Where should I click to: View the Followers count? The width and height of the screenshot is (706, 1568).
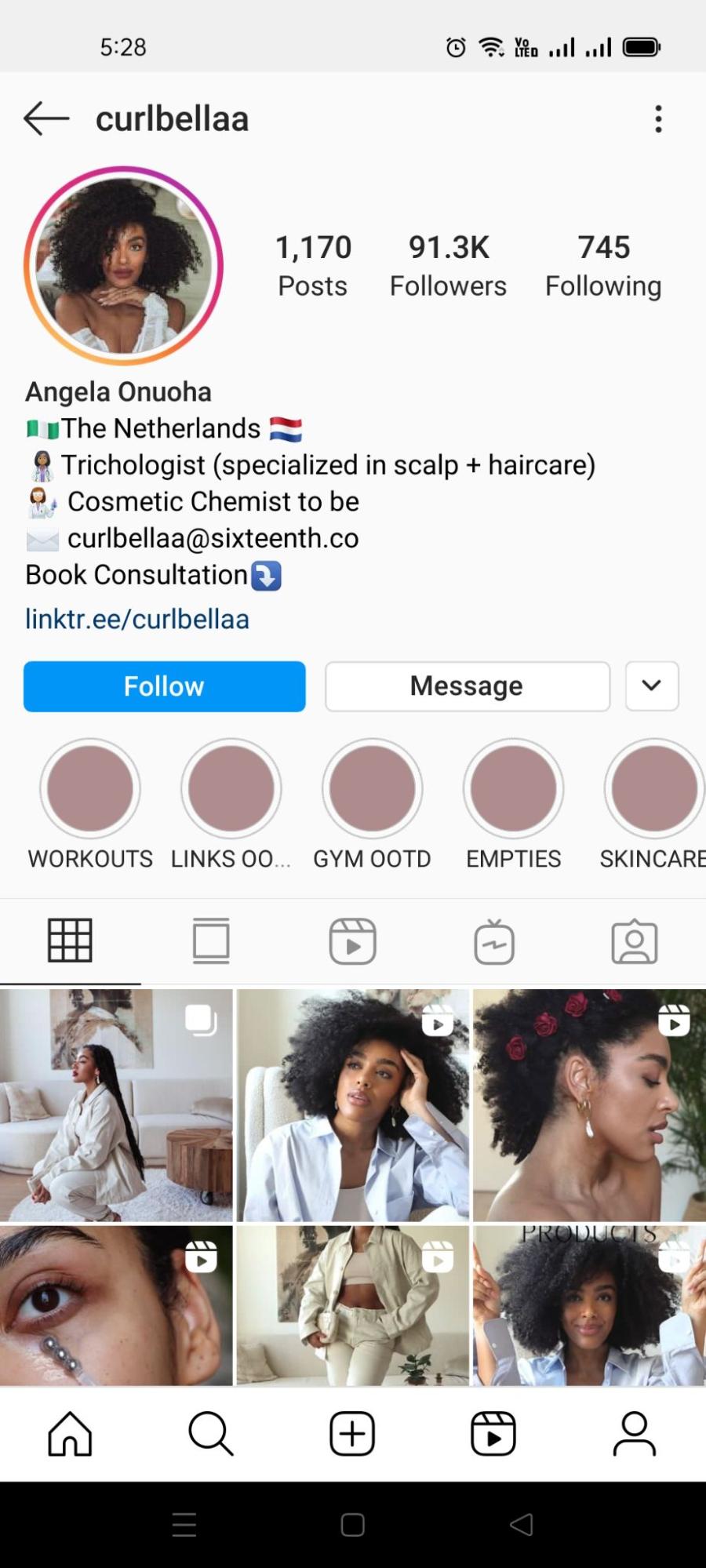(x=448, y=264)
